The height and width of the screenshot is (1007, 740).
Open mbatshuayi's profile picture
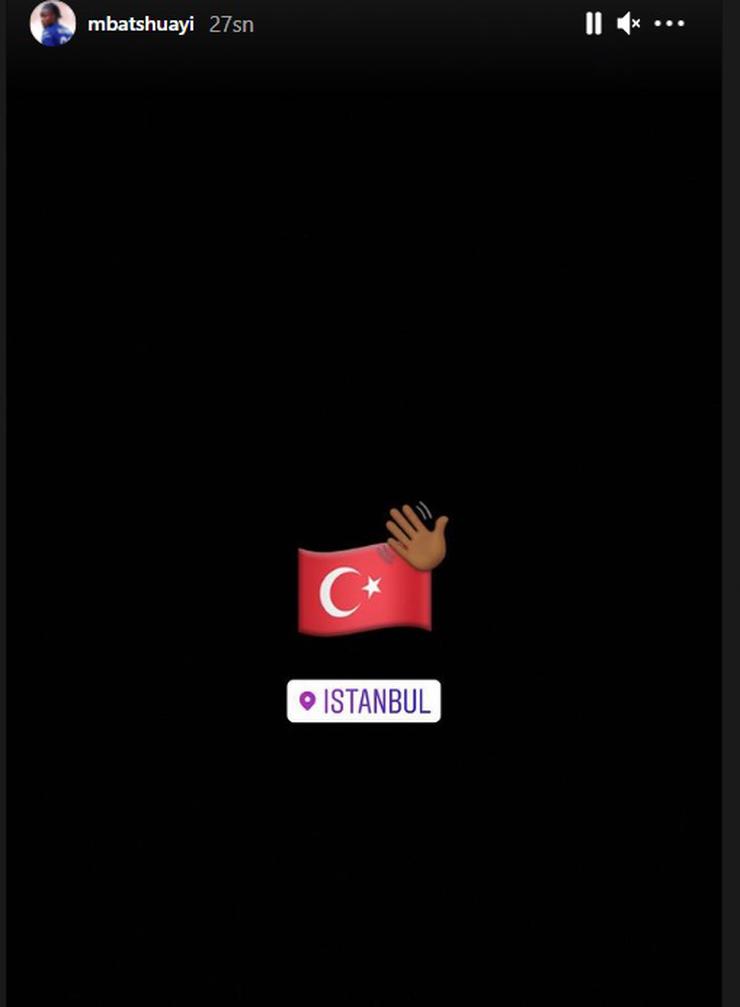(x=53, y=24)
